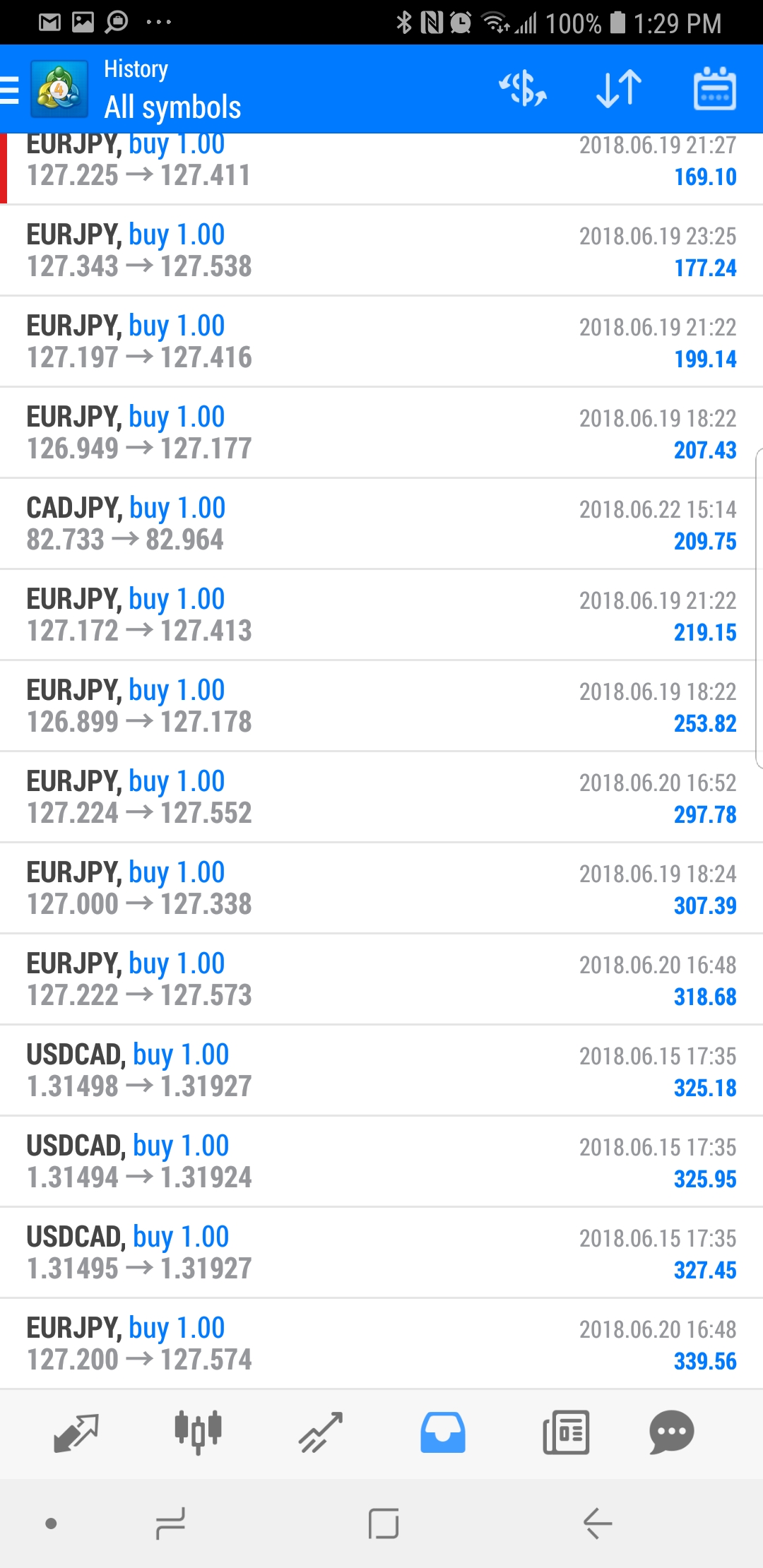Open the calendar date range picker
This screenshot has height=1568, width=763.
[x=715, y=89]
